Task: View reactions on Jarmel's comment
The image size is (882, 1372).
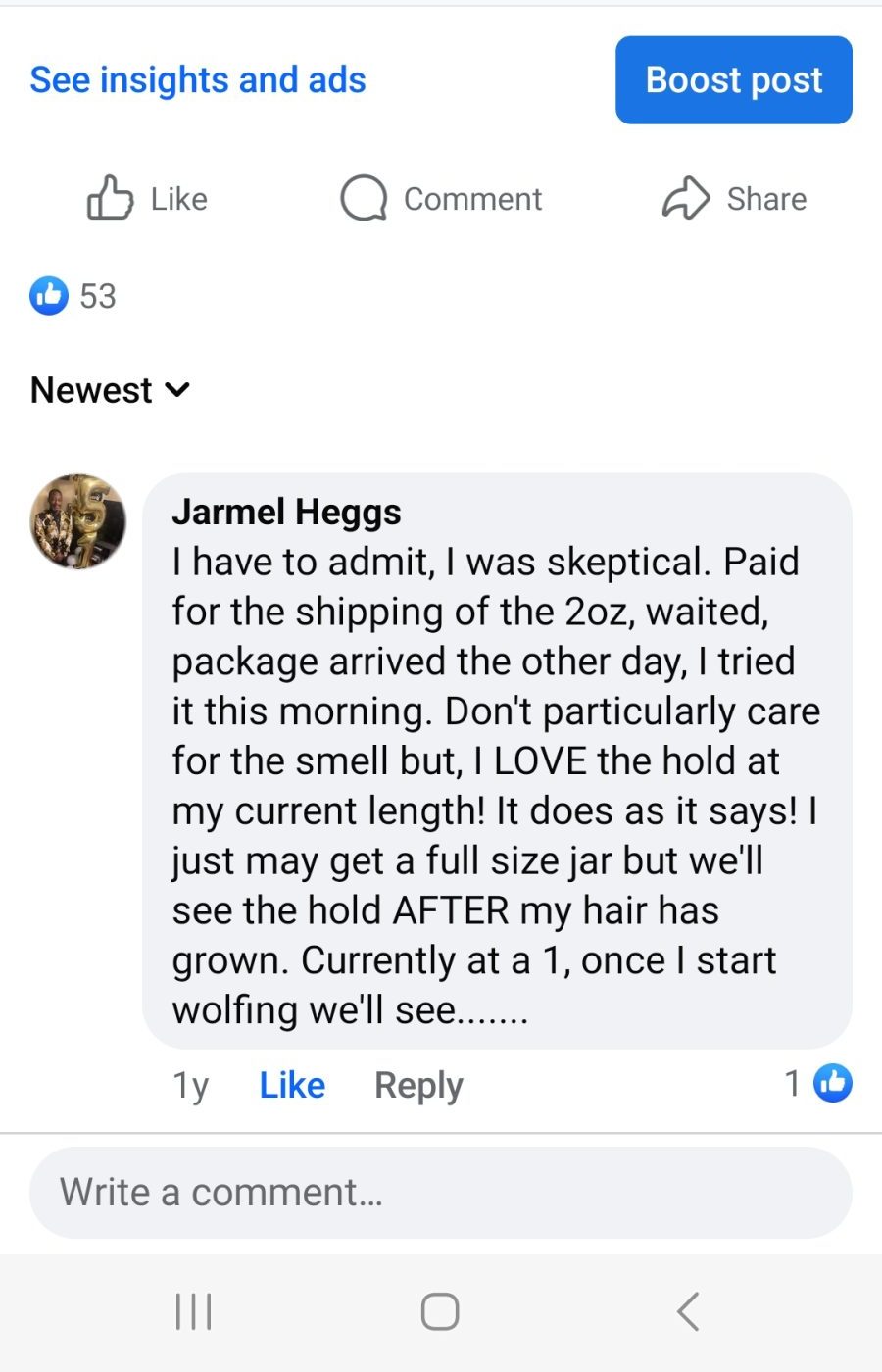Action: [x=819, y=1083]
